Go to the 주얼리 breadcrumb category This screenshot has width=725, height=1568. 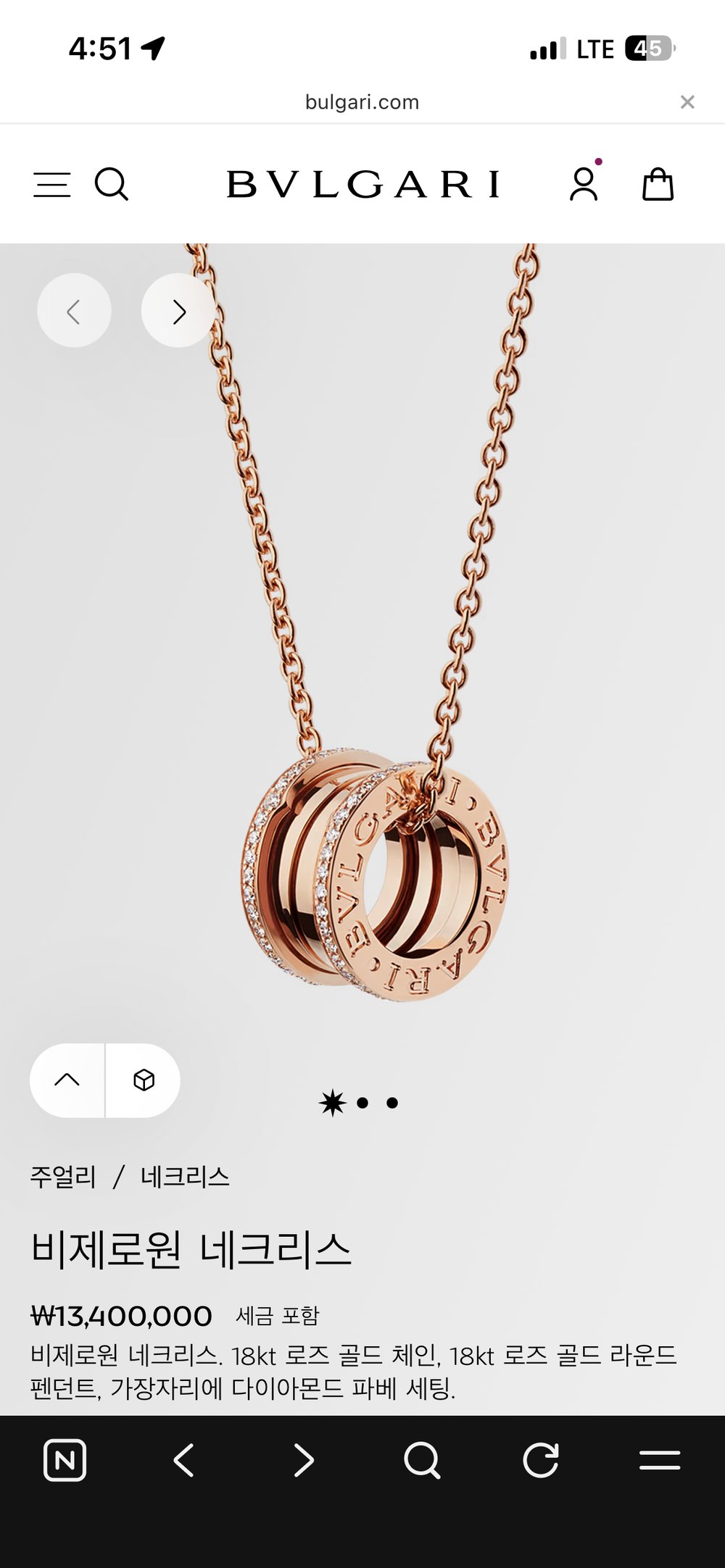tap(63, 1177)
